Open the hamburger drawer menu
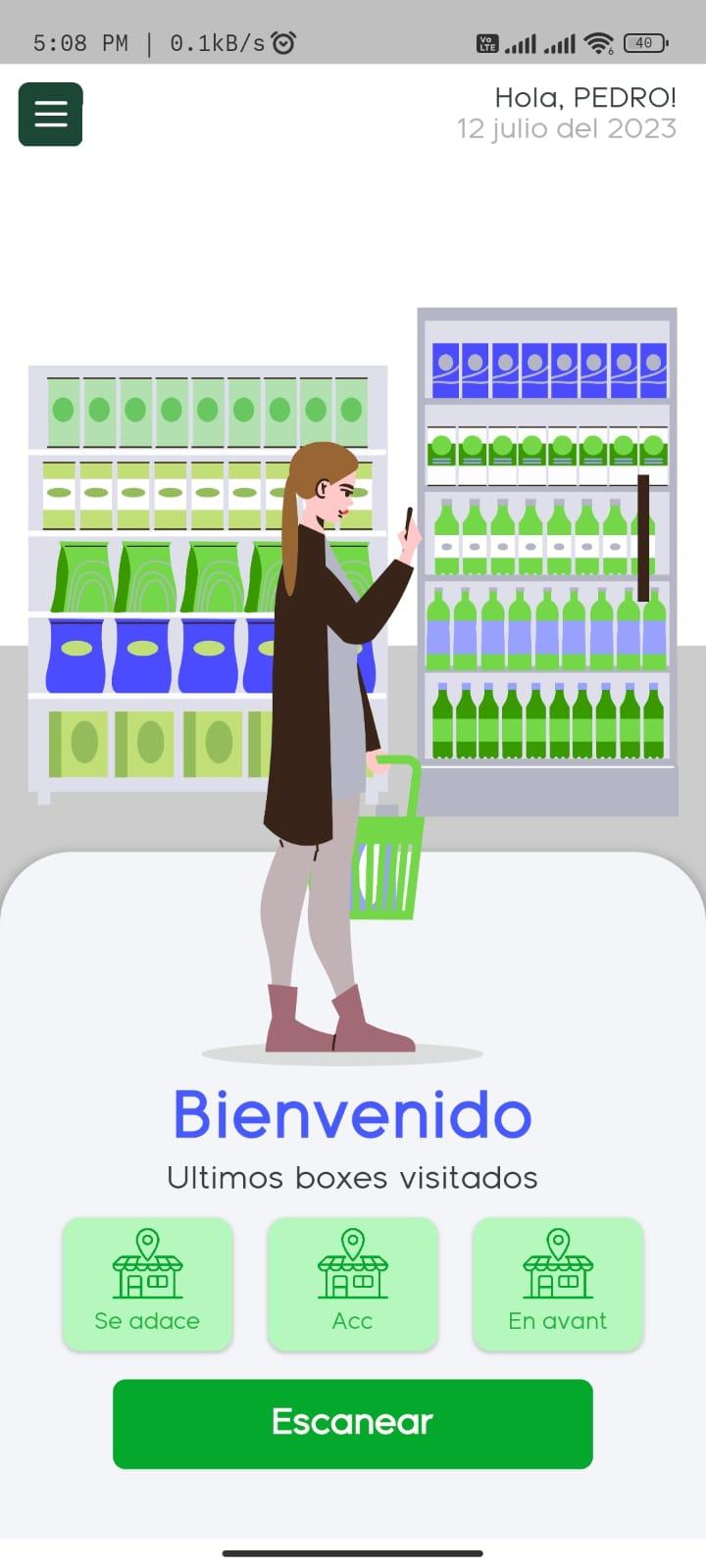The image size is (706, 1568). [x=50, y=115]
